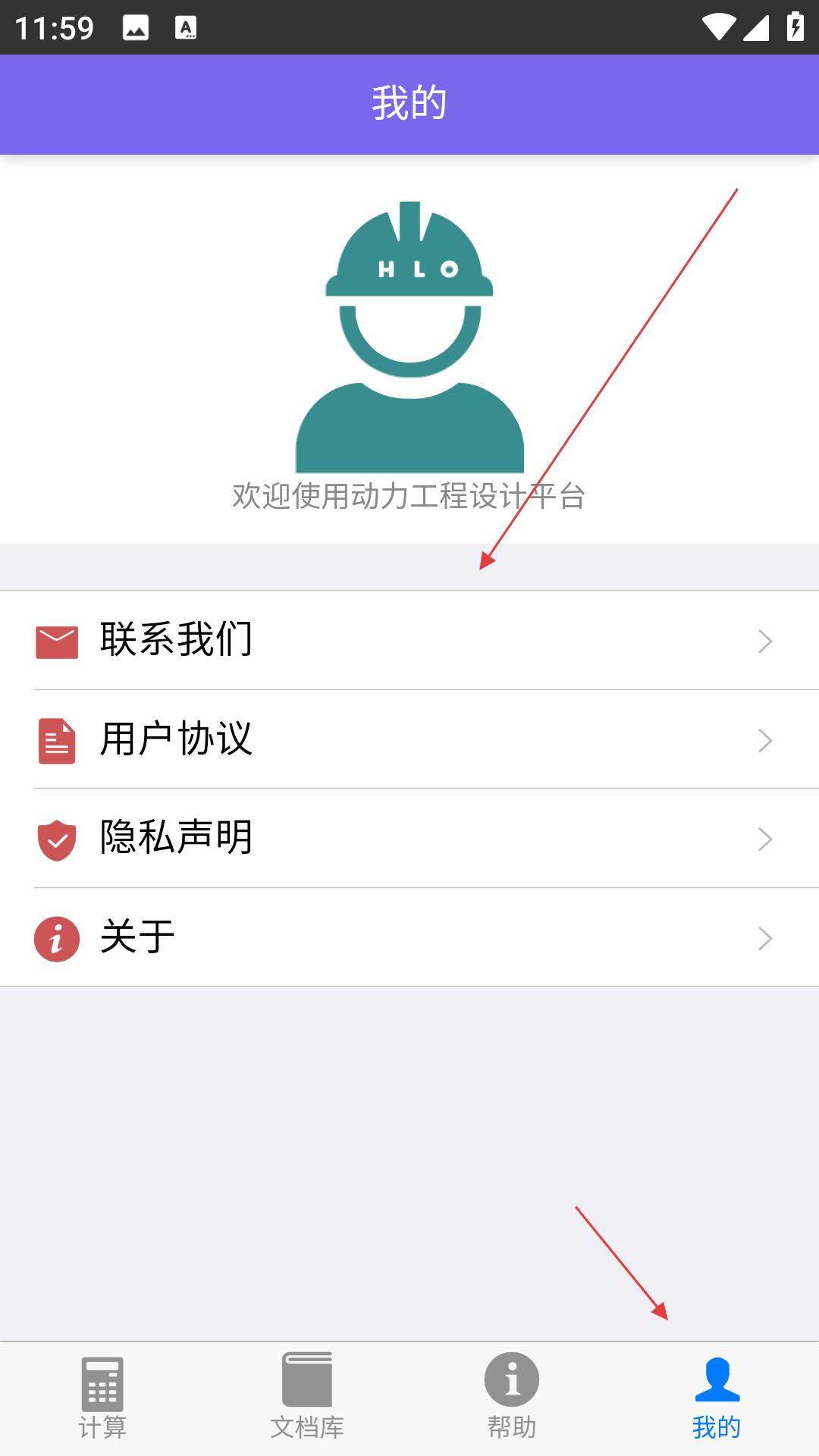Open the 关于 row

pyautogui.click(x=409, y=937)
